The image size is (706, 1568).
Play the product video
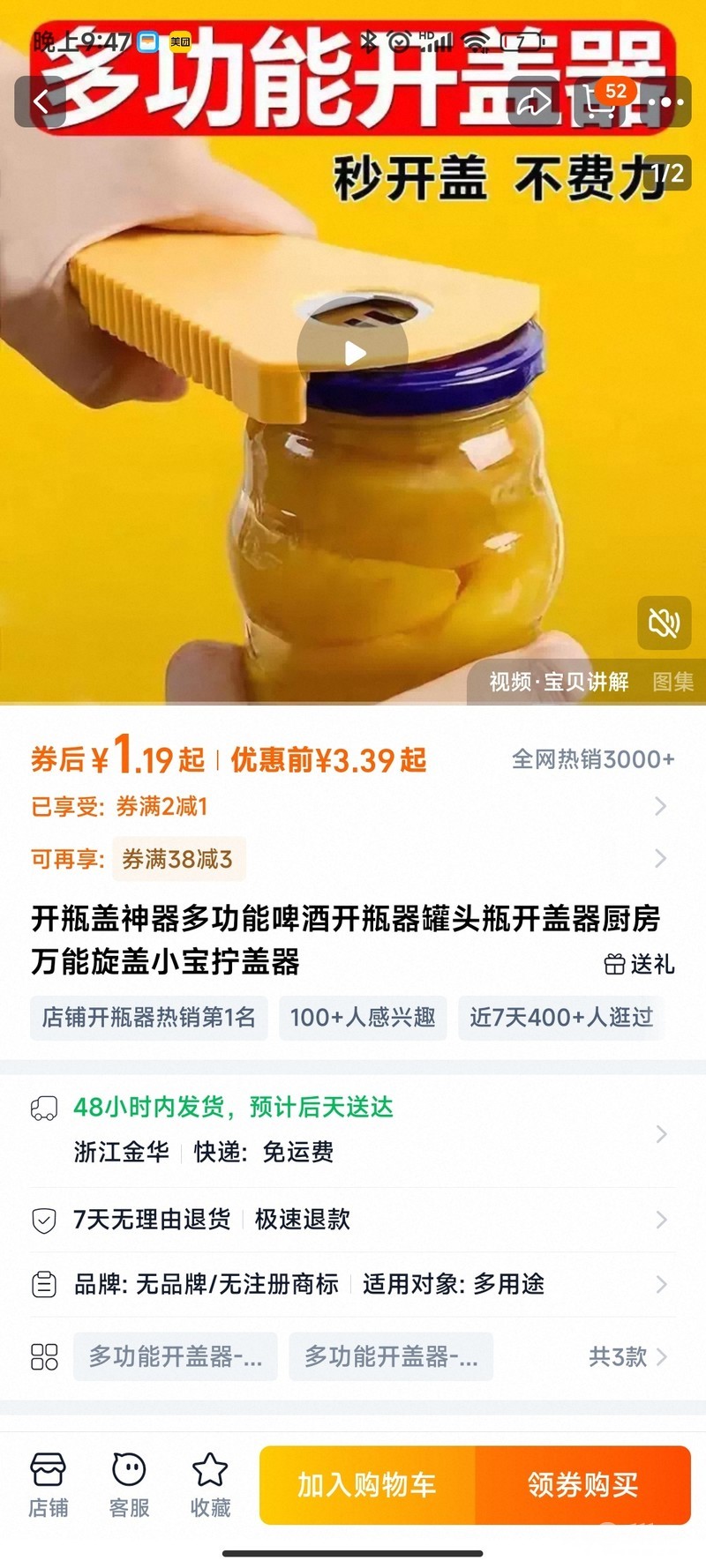(x=353, y=354)
